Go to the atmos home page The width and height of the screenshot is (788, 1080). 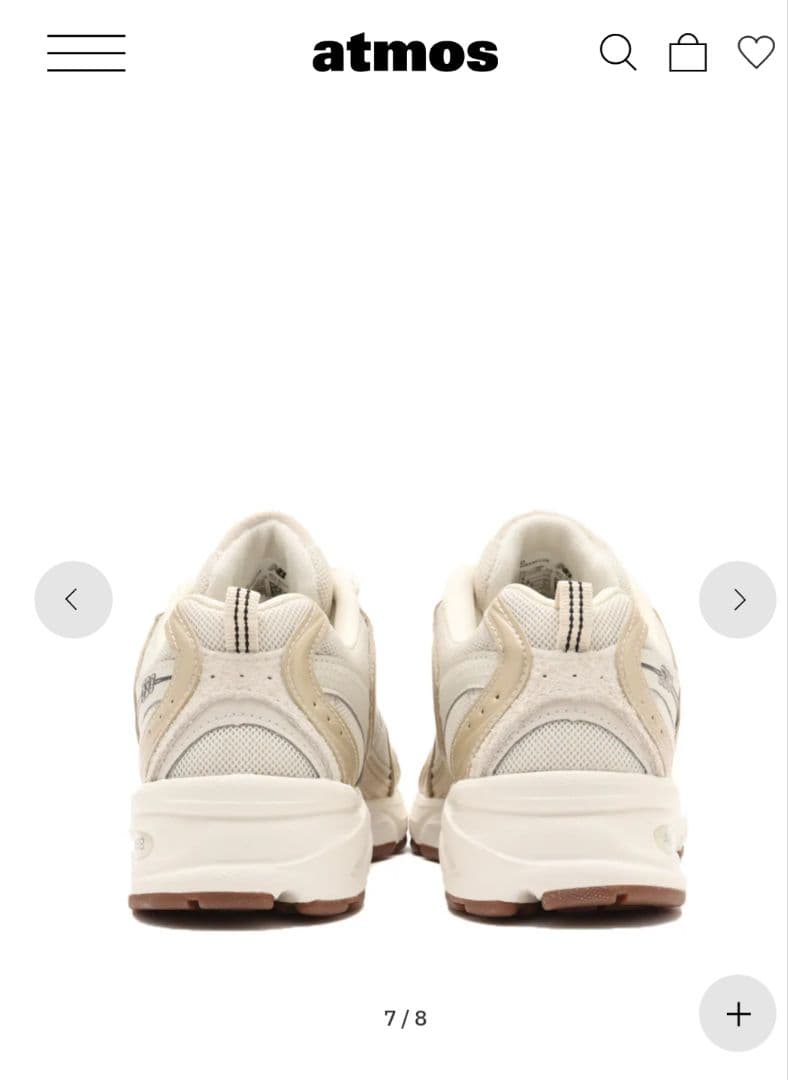point(405,53)
